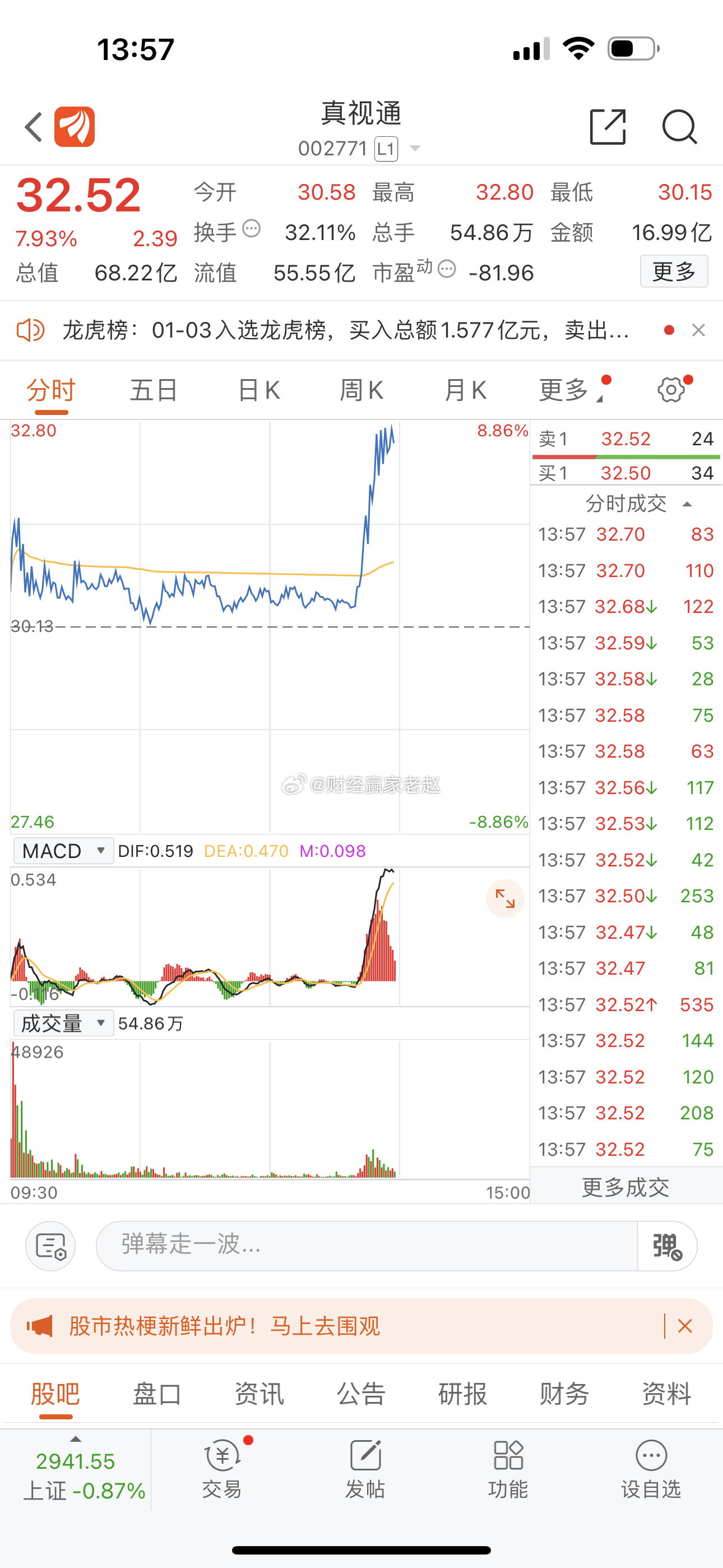Viewport: 723px width, 1568px height.
Task: Open the MACD indicator dropdown
Action: 63,850
